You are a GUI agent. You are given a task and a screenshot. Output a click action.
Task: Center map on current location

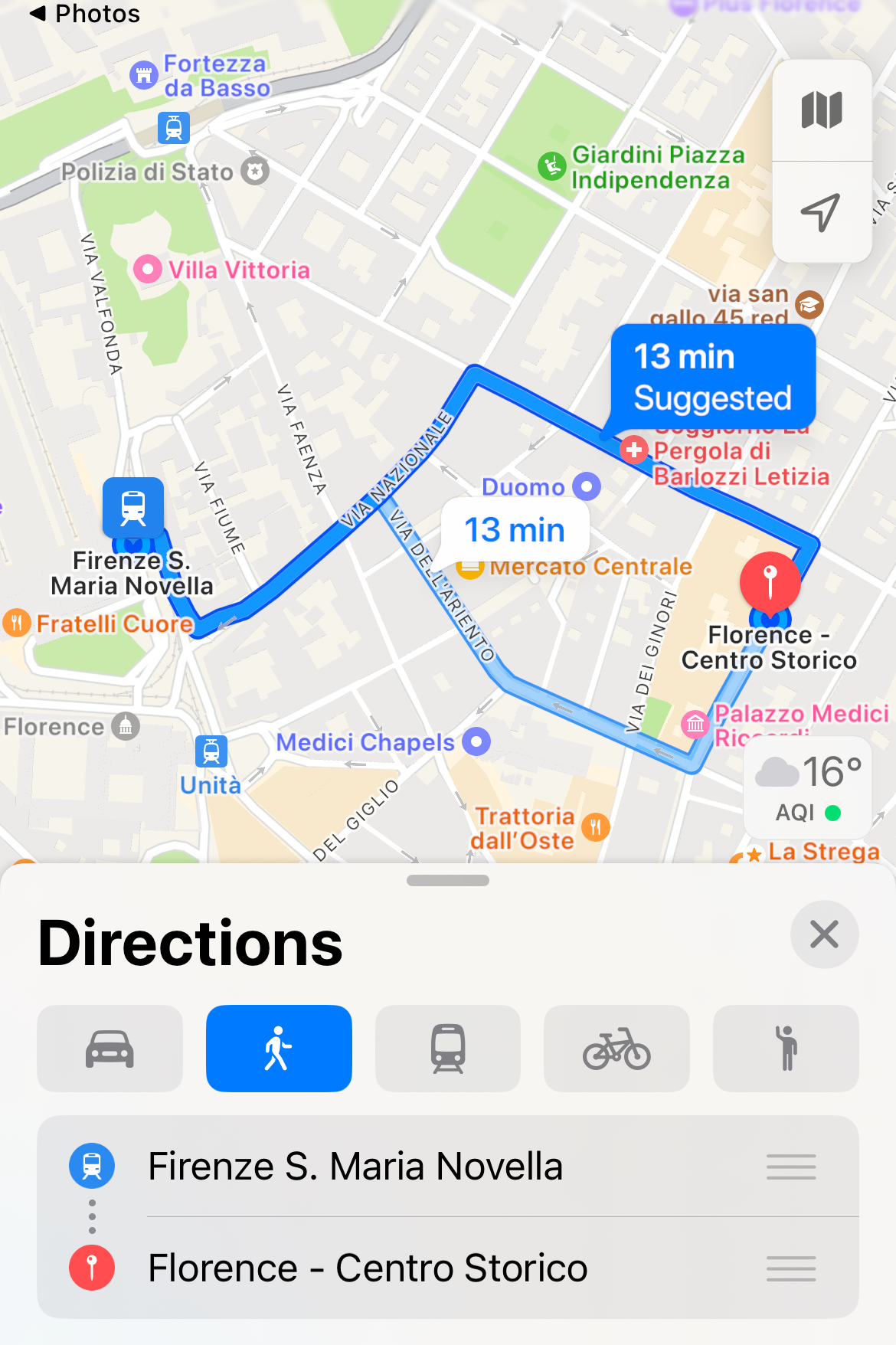click(x=822, y=212)
